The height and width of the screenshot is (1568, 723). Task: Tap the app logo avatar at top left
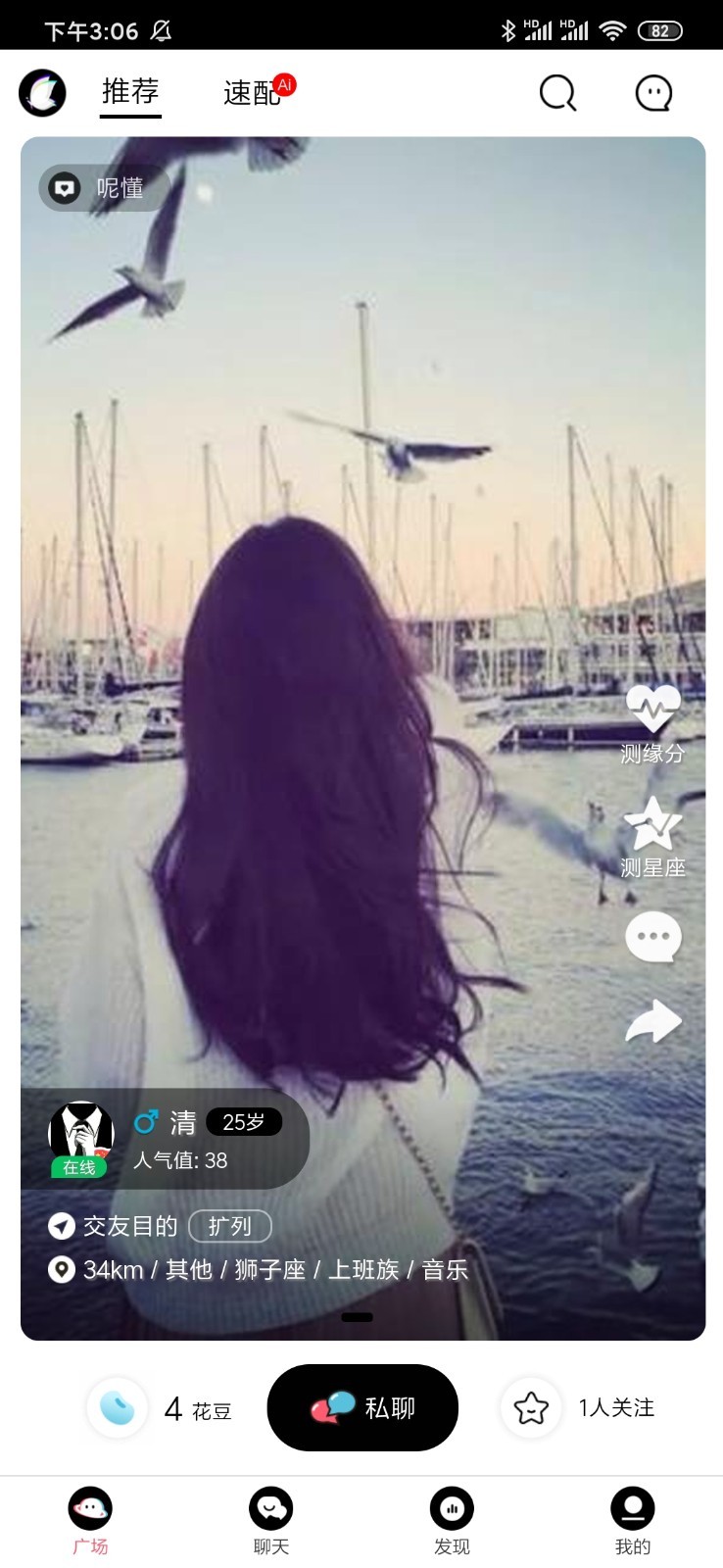click(42, 93)
